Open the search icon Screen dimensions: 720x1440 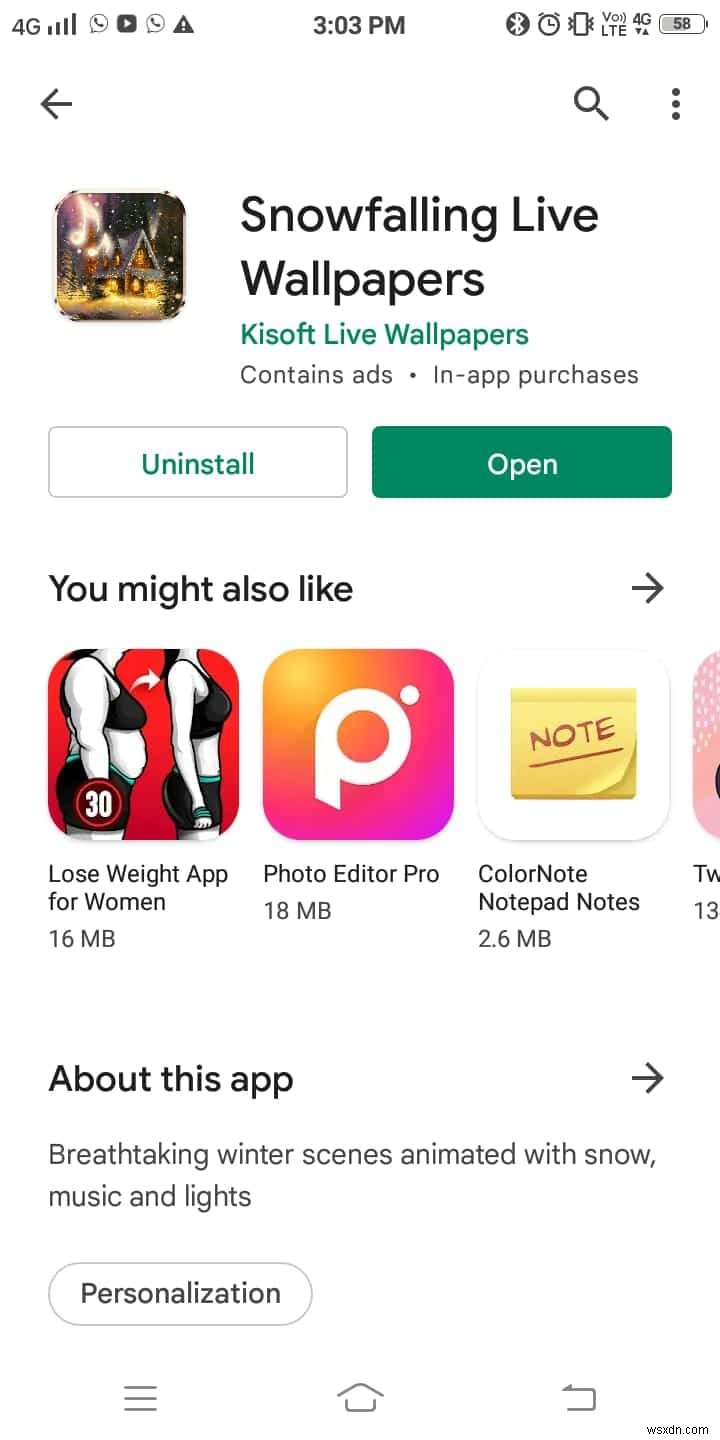pyautogui.click(x=590, y=103)
